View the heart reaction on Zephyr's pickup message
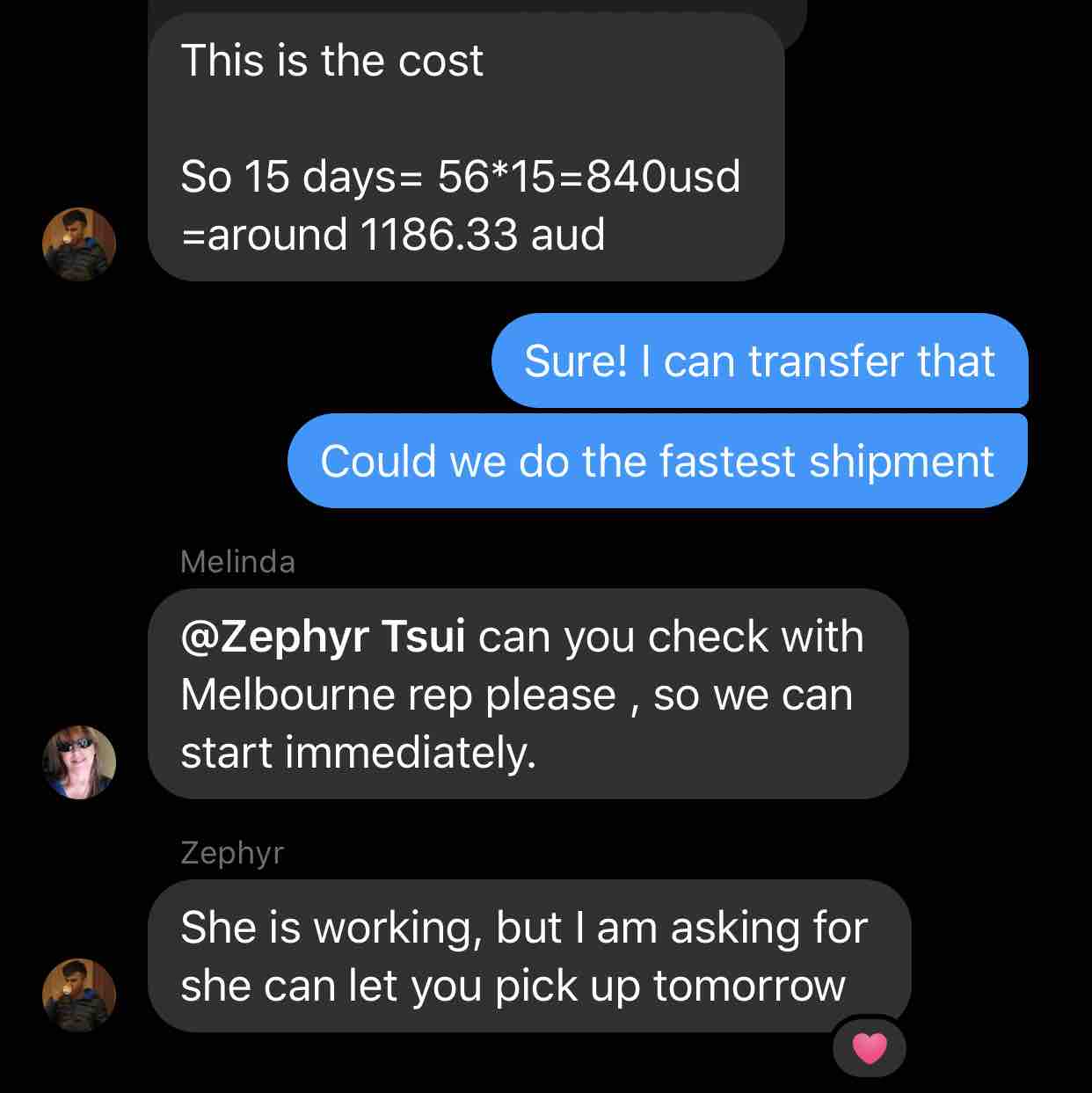The image size is (1092, 1093). click(870, 1047)
